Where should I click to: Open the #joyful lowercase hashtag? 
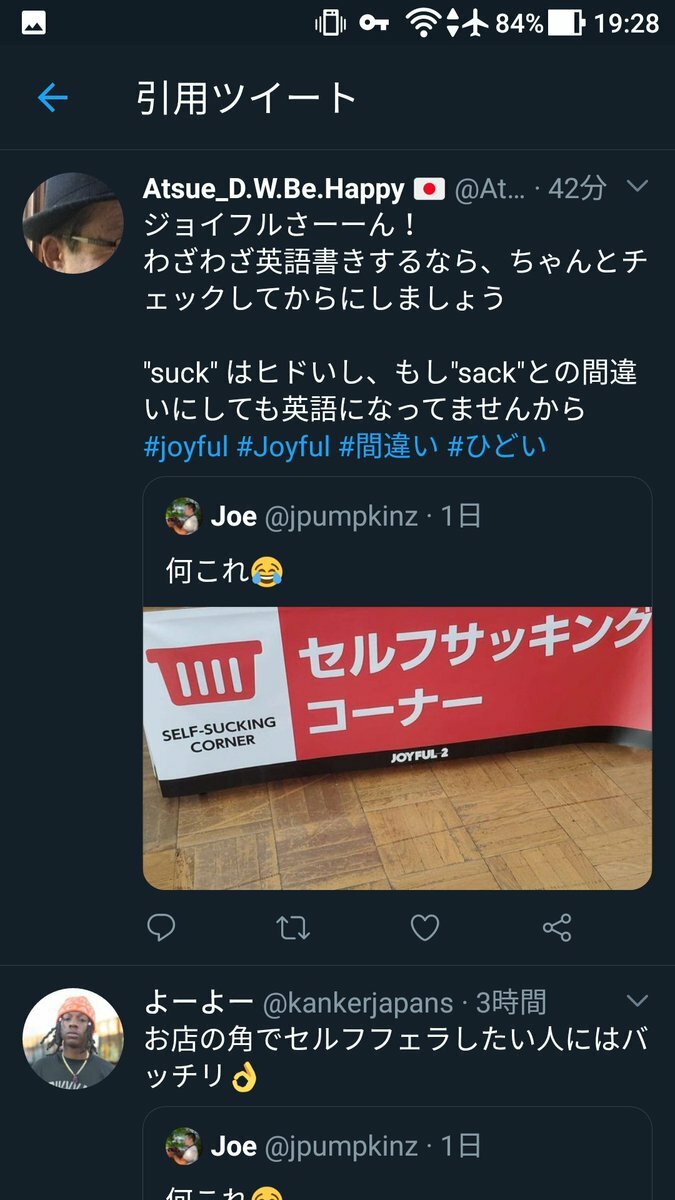tap(186, 446)
